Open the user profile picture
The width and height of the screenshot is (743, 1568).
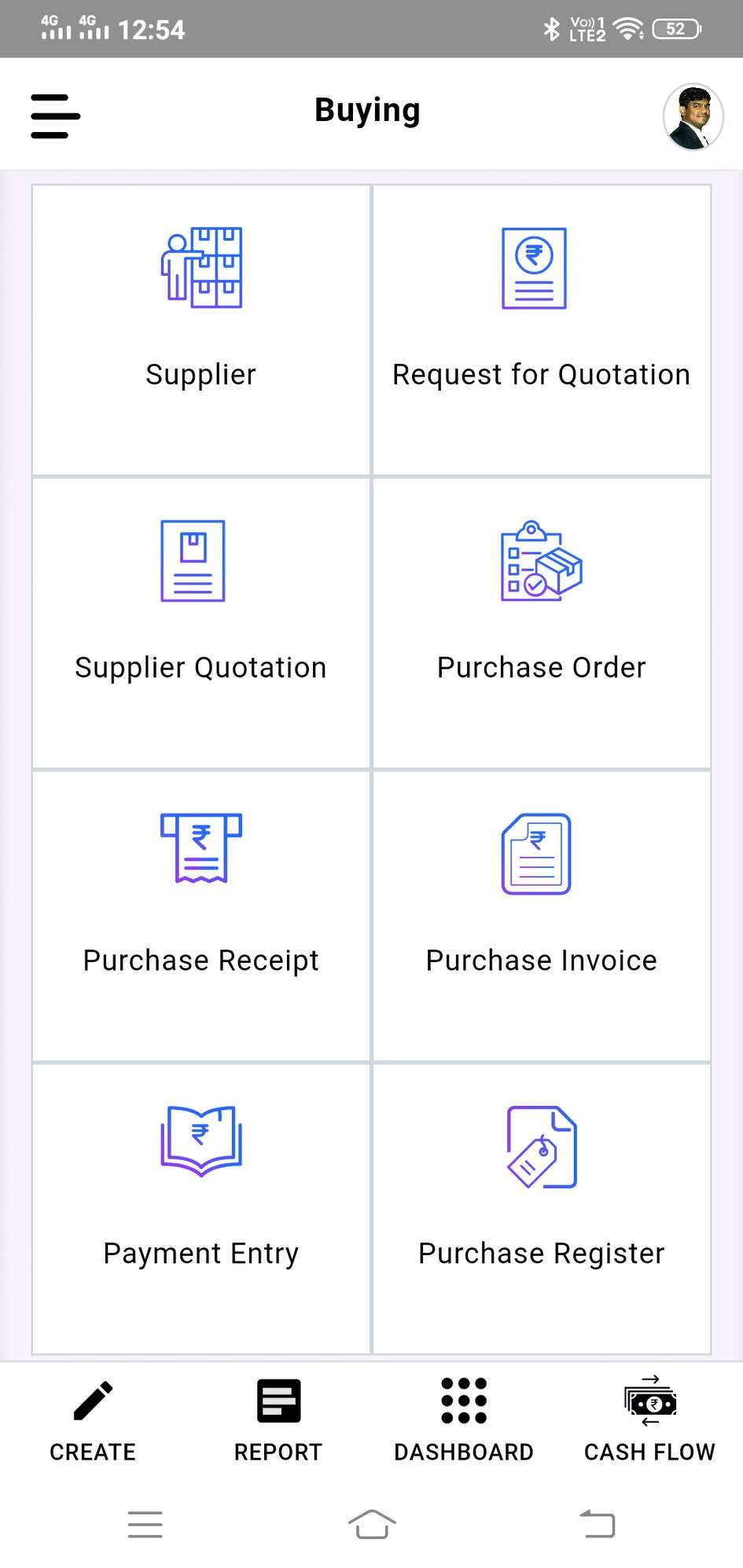[693, 116]
